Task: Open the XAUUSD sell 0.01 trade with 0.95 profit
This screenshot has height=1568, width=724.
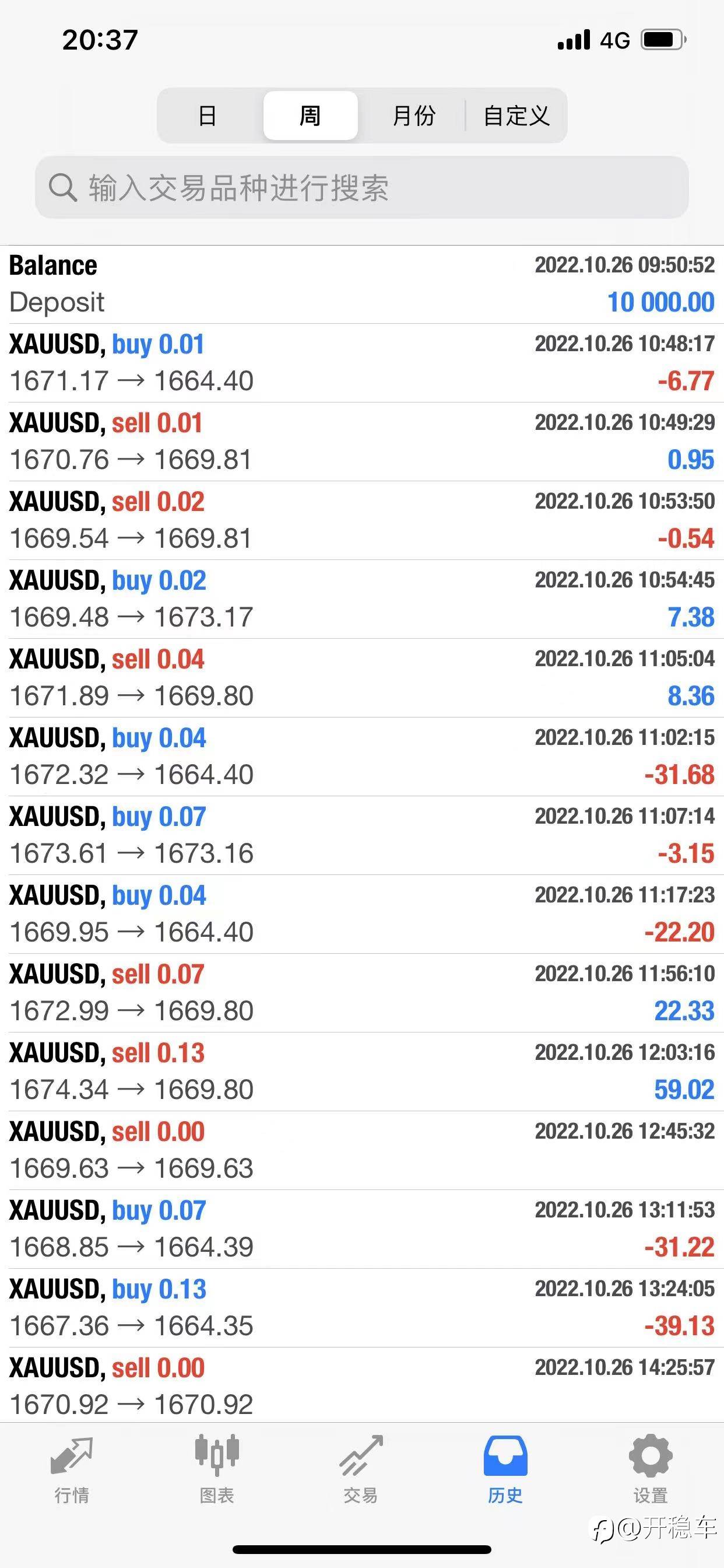Action: point(362,442)
